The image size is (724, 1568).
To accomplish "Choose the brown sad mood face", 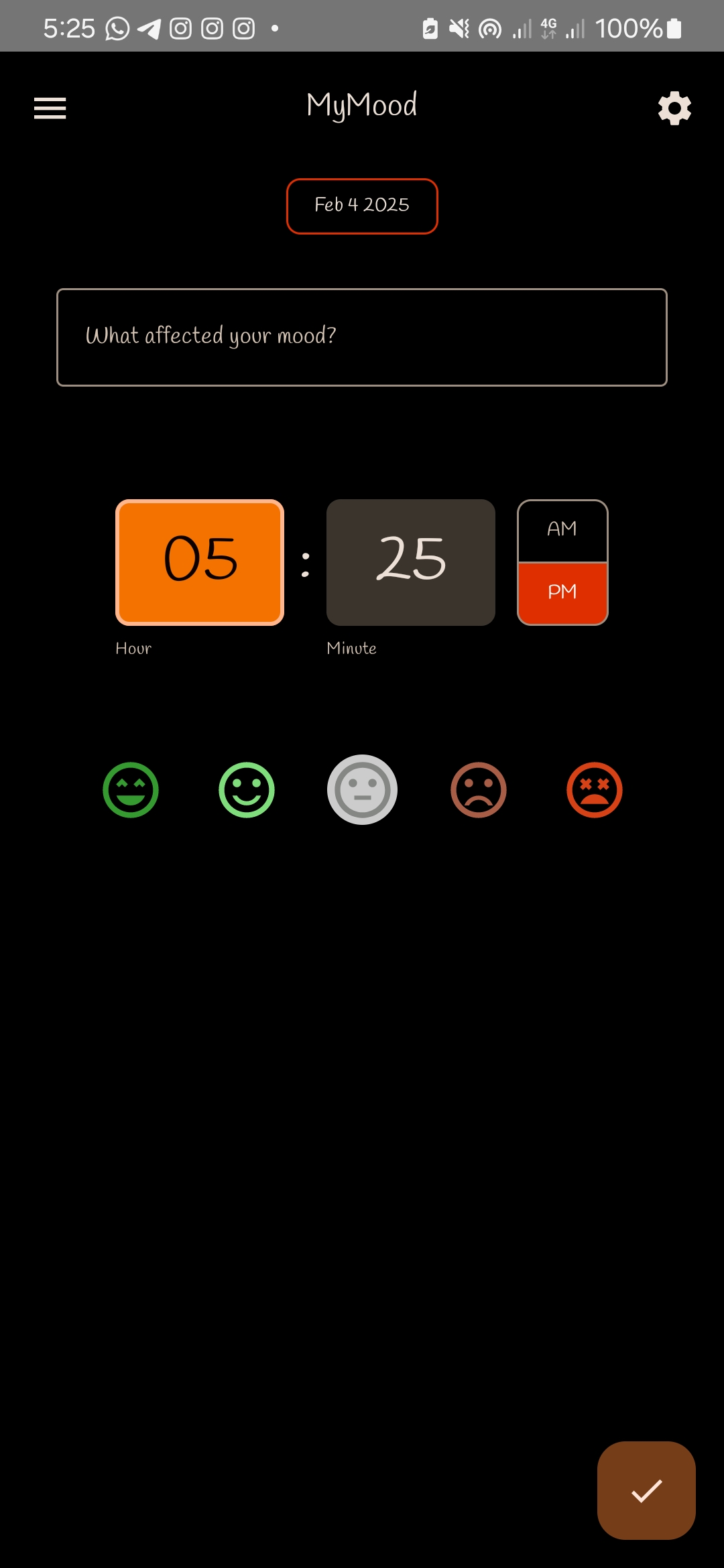I will (x=479, y=790).
